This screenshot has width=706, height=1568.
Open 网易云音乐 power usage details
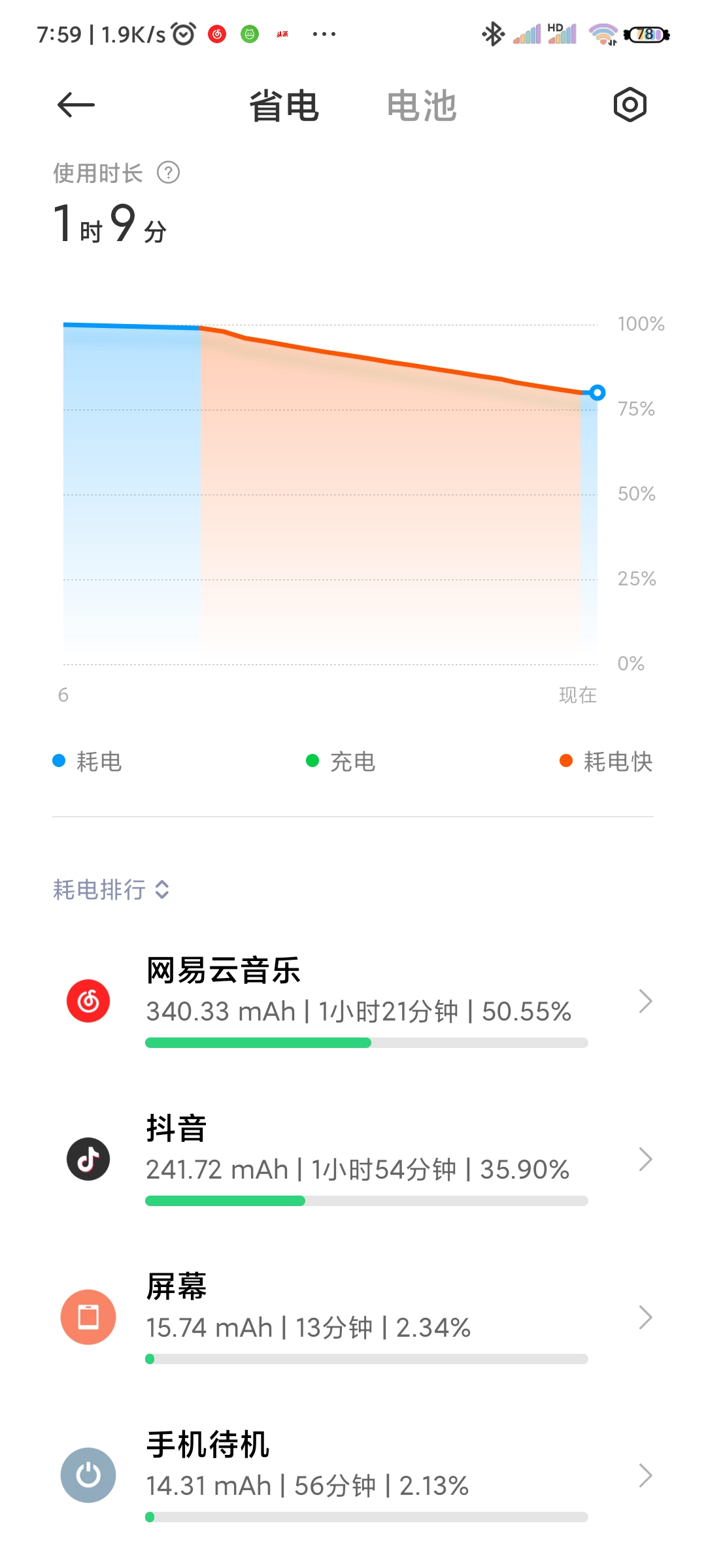pos(353,1001)
